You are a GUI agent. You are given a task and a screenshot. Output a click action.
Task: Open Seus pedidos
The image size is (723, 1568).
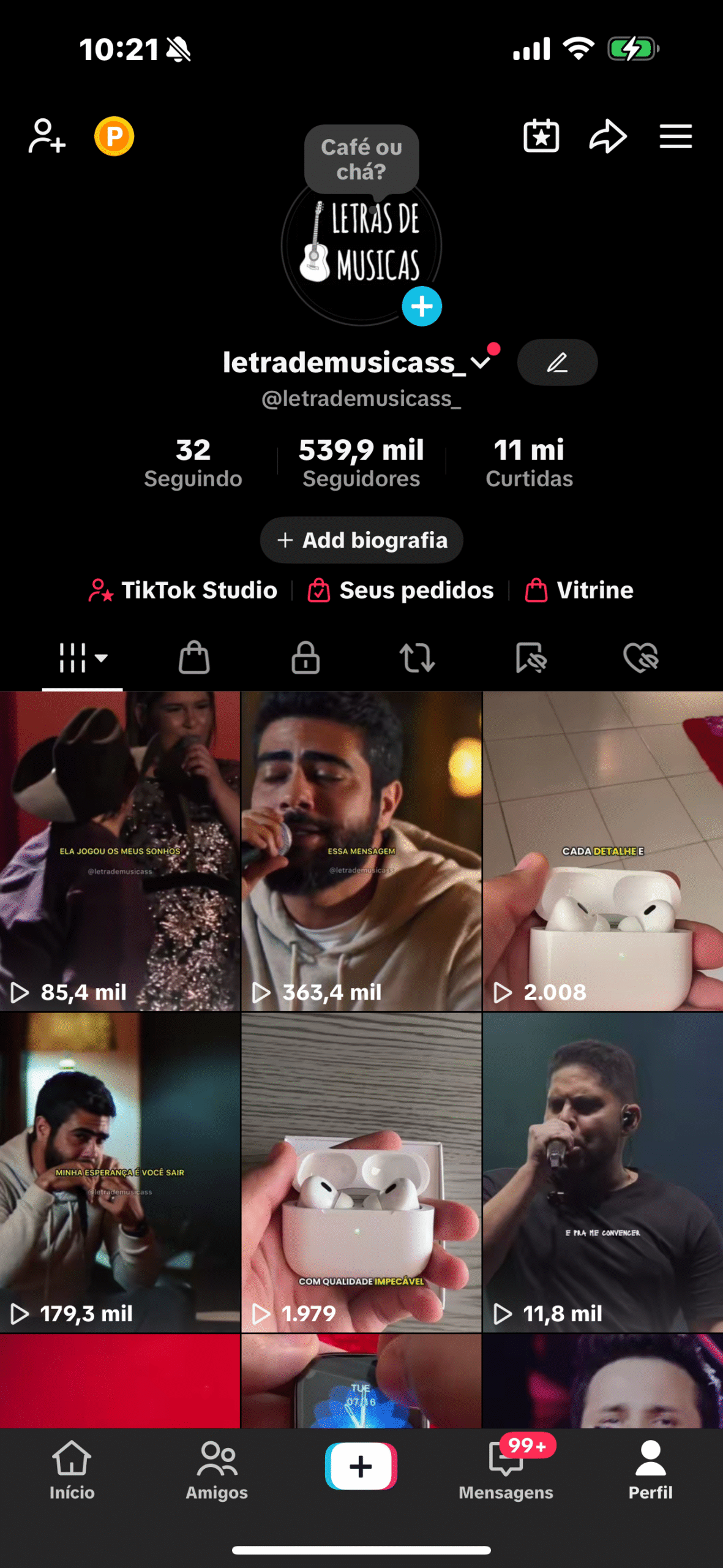coord(401,590)
